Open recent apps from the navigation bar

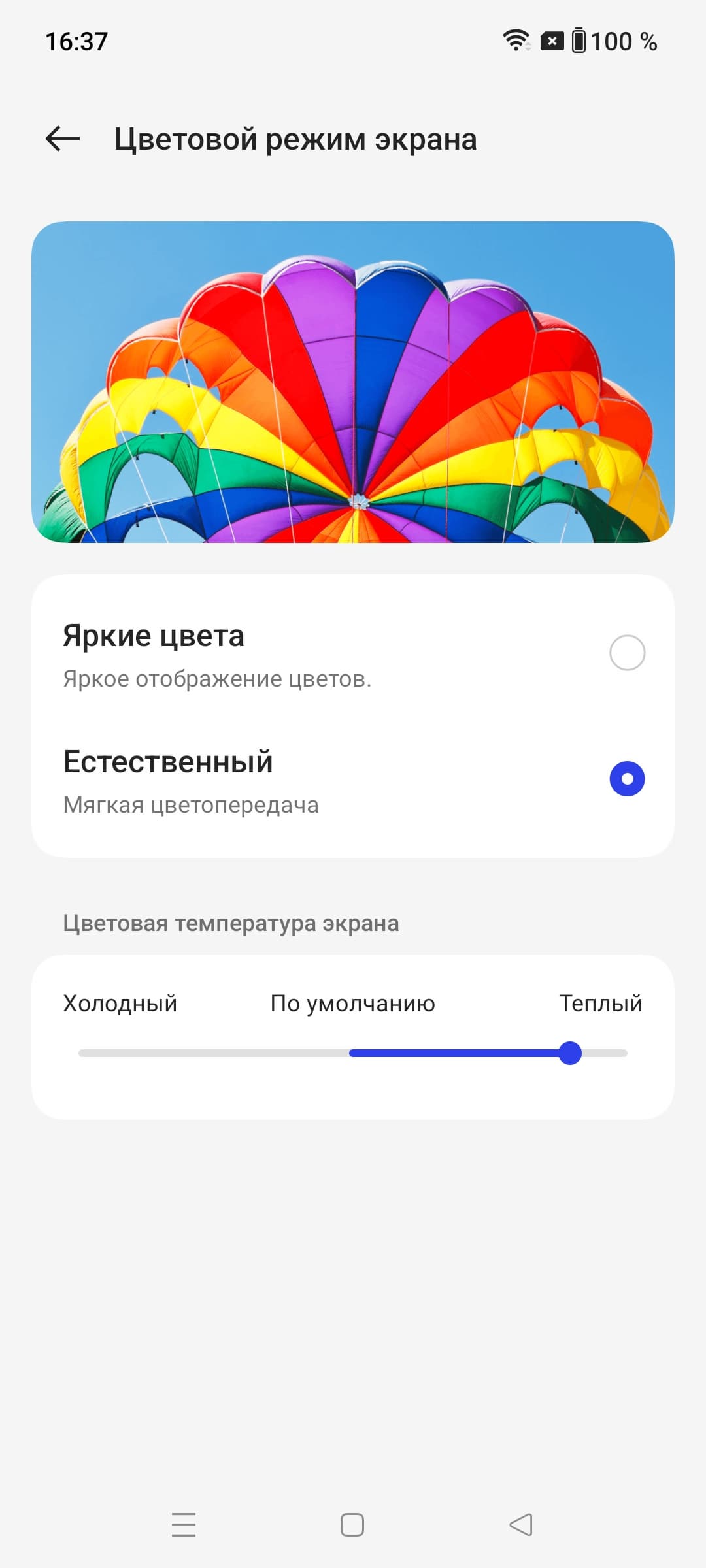point(184,1525)
